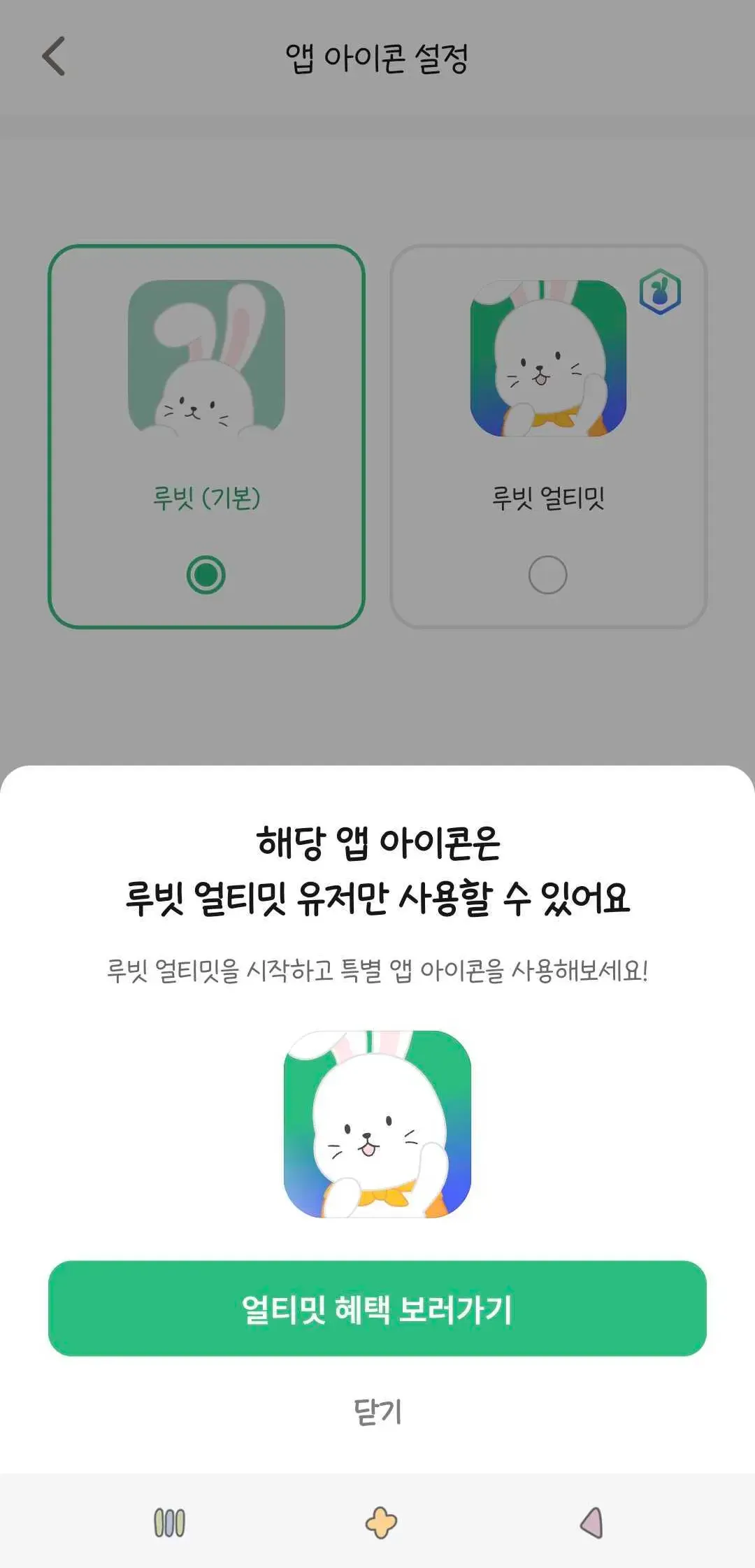Go back from 앱 아이콘 설정
Viewport: 755px width, 1568px height.
[x=54, y=57]
